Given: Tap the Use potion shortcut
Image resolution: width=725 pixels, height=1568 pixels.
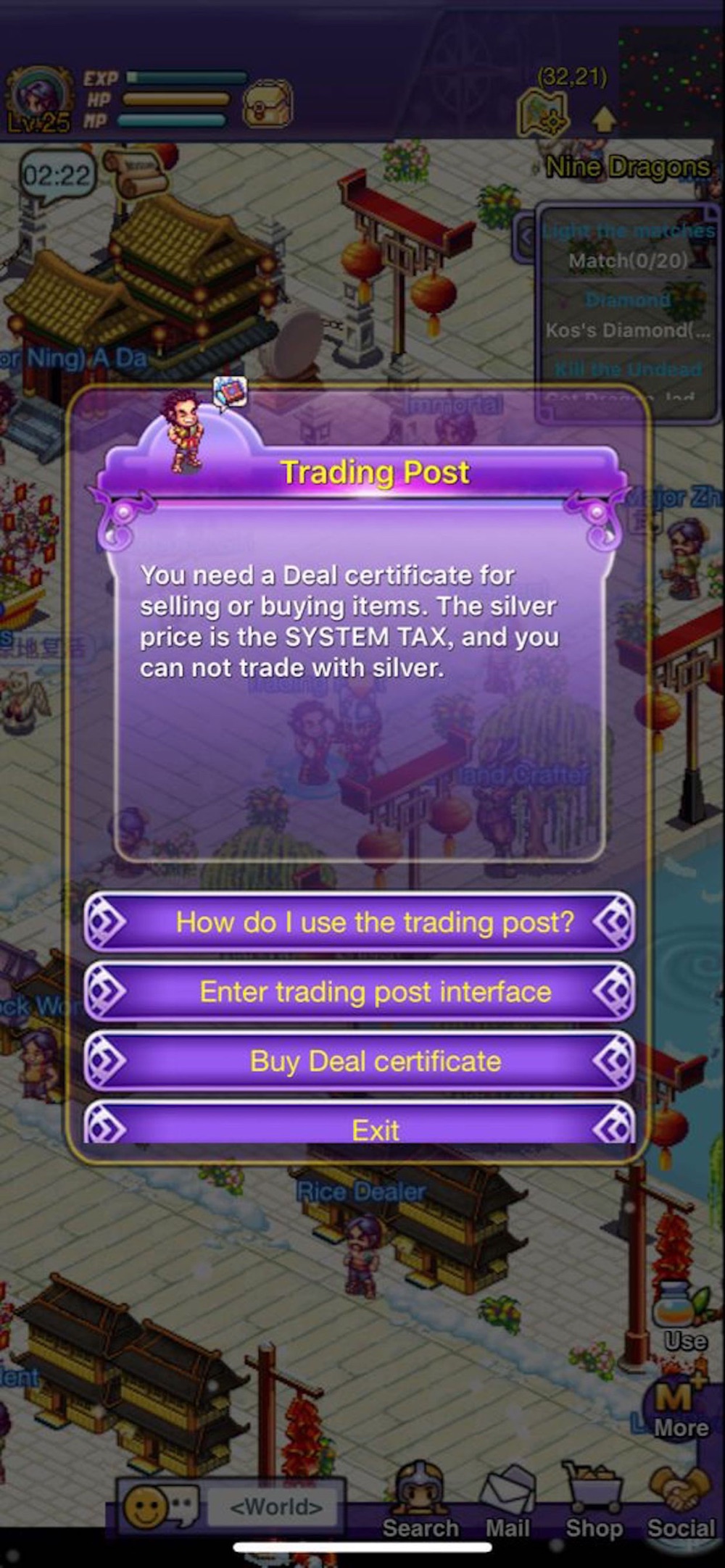Looking at the screenshot, I should (x=681, y=1320).
